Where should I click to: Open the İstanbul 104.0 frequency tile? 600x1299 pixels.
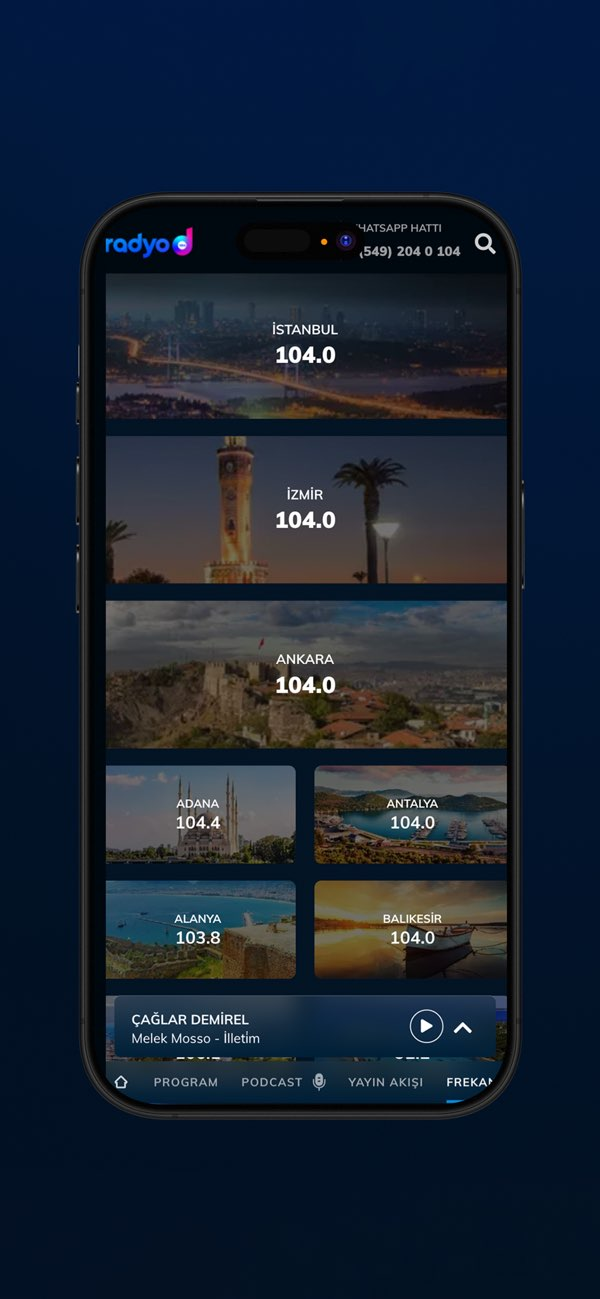point(306,346)
